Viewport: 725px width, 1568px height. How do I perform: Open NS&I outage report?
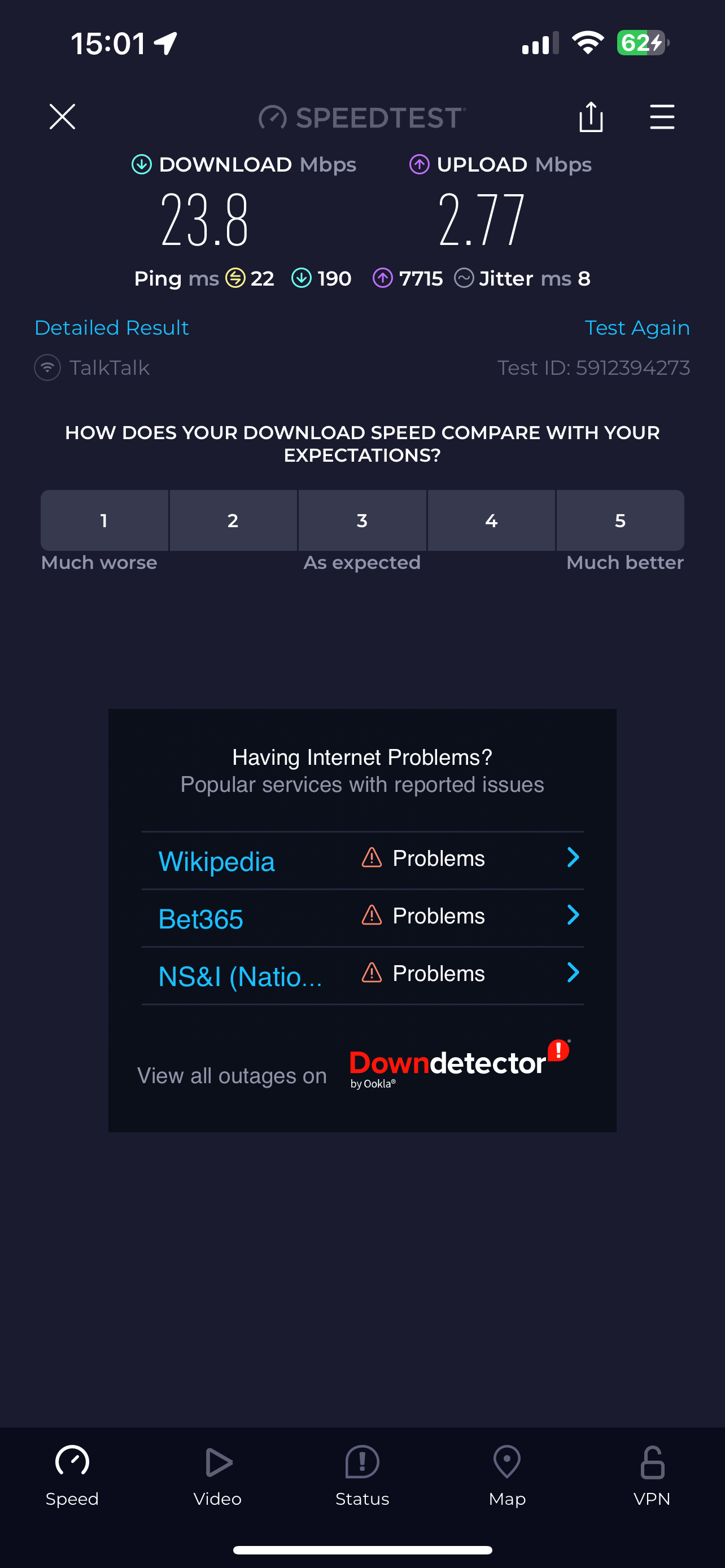point(362,975)
